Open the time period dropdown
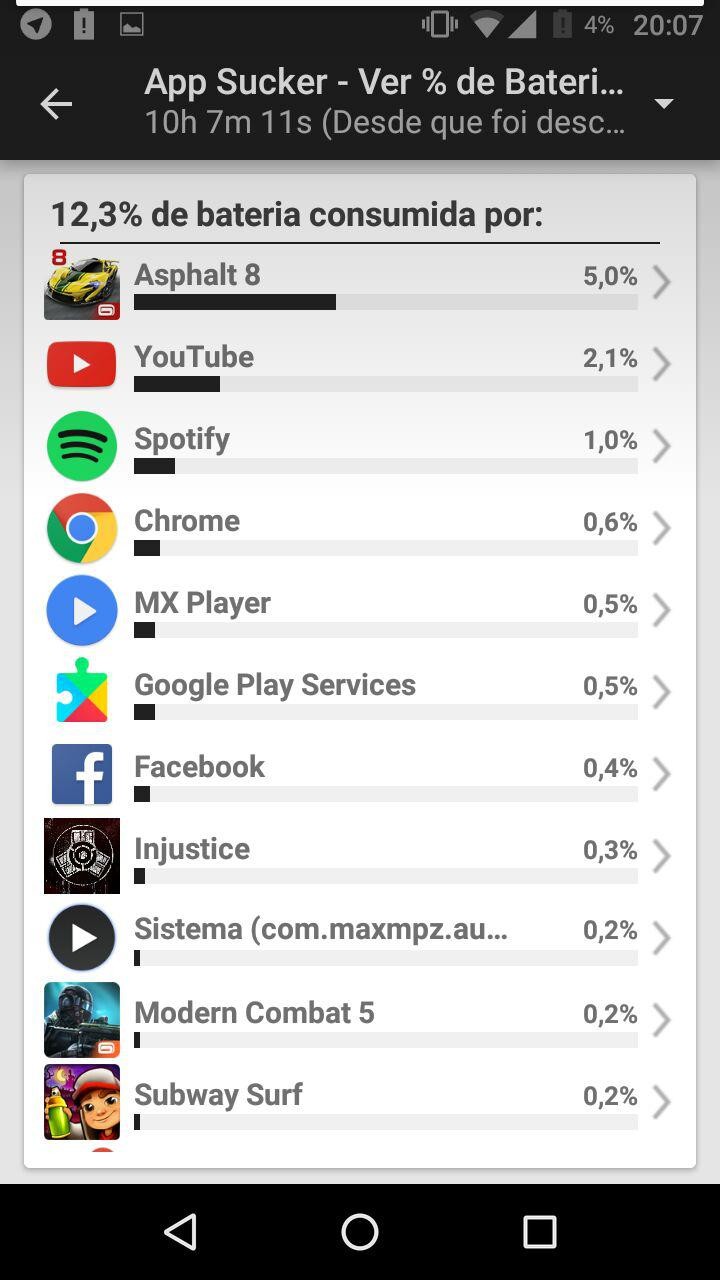 664,103
